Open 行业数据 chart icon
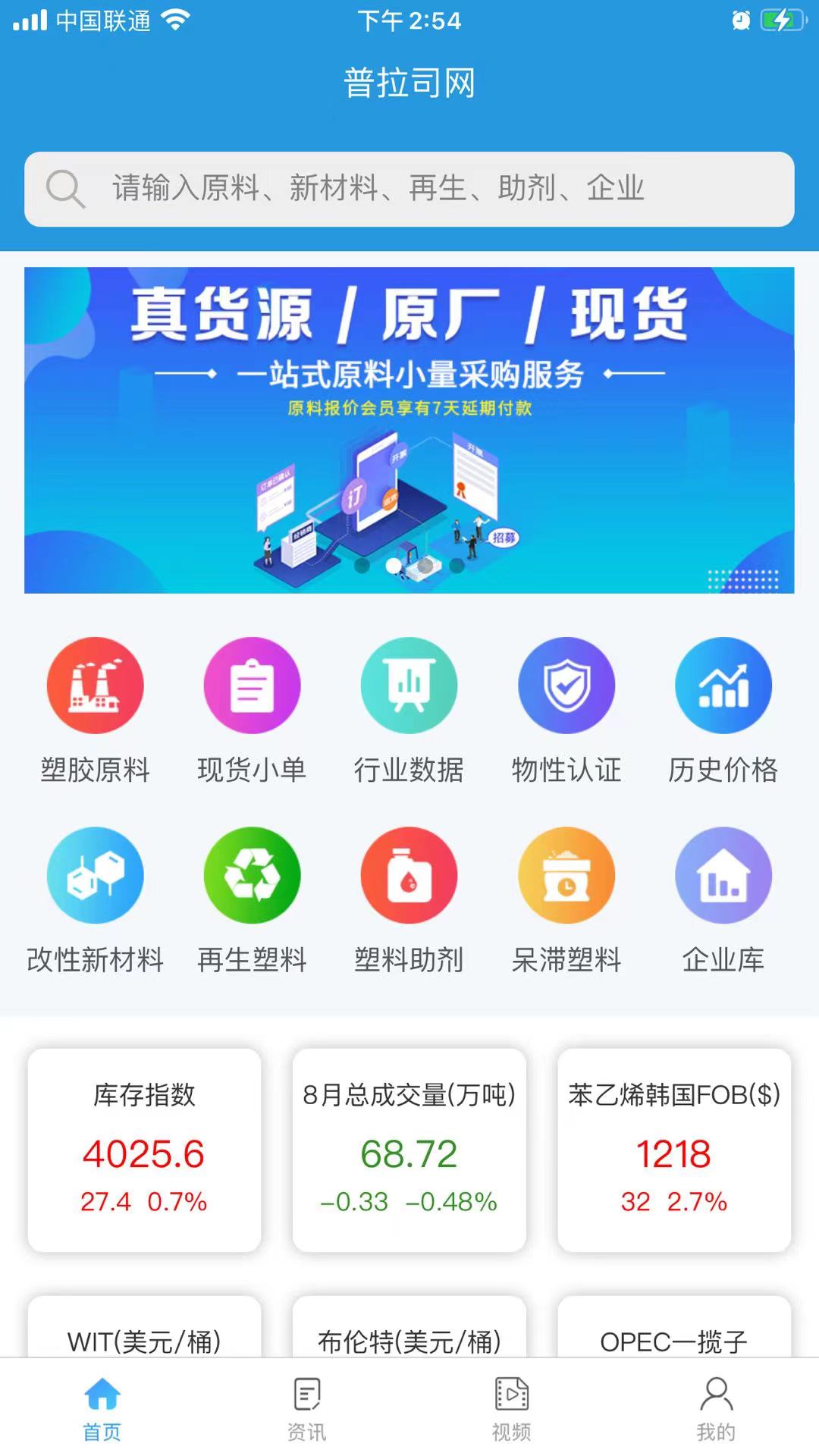 (x=409, y=685)
